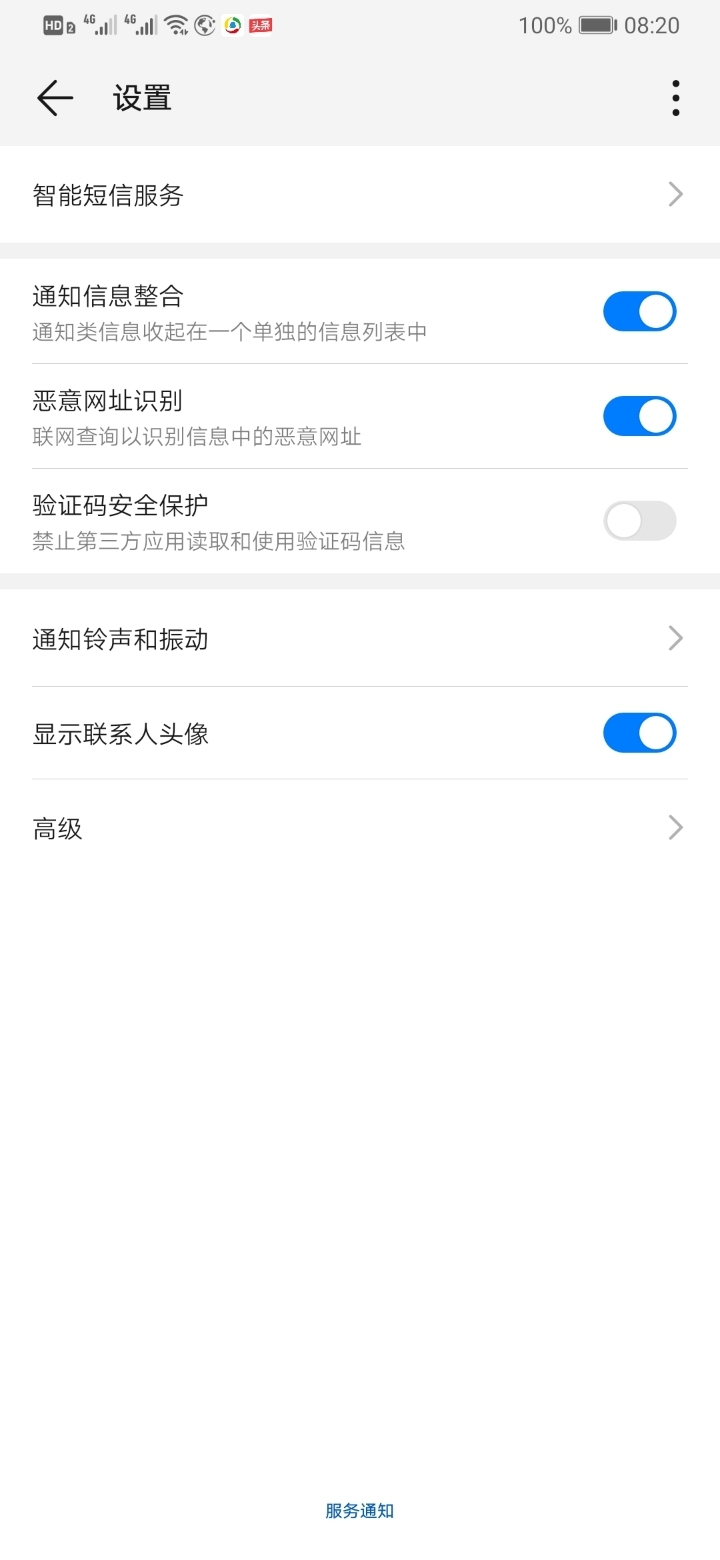Turn off 显示联系人头像
720x1560 pixels.
point(639,732)
